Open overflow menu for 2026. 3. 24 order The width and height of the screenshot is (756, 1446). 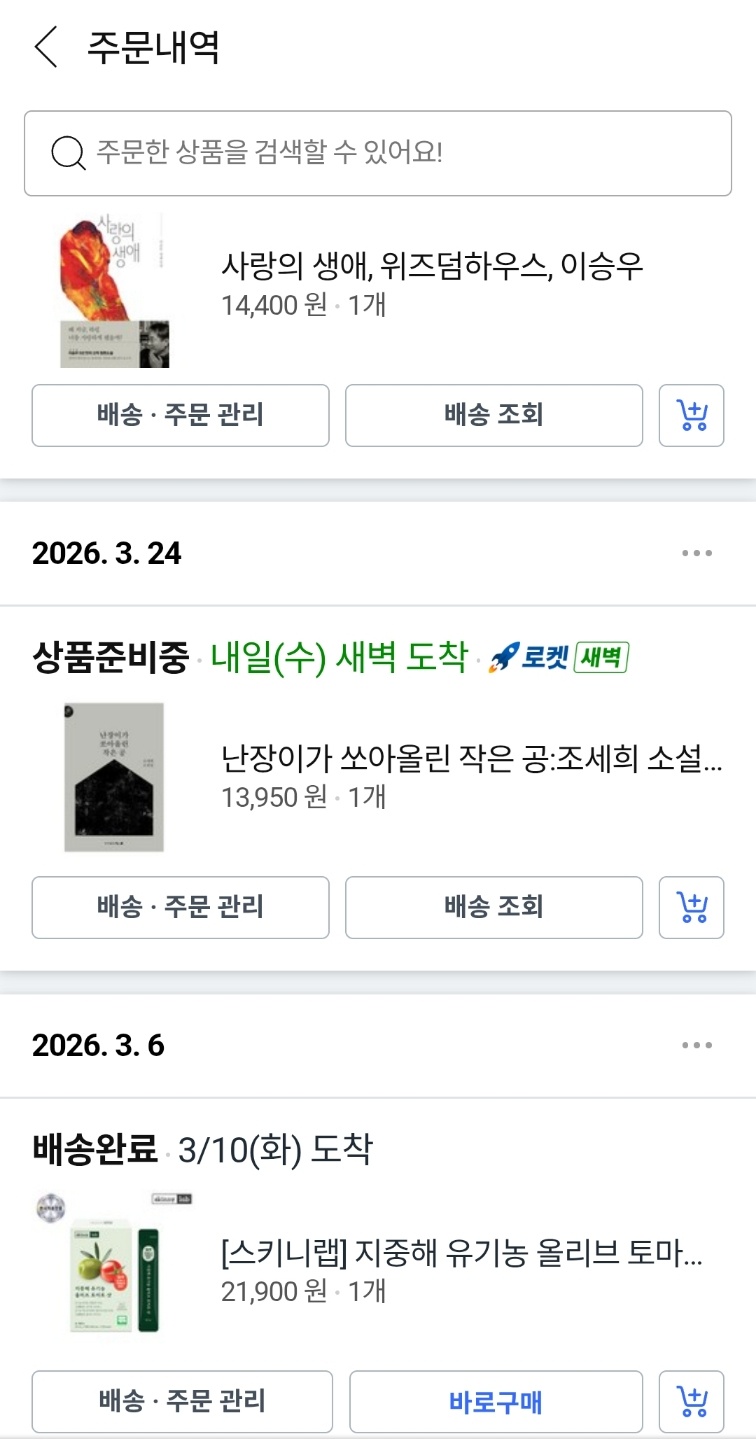pyautogui.click(x=697, y=553)
